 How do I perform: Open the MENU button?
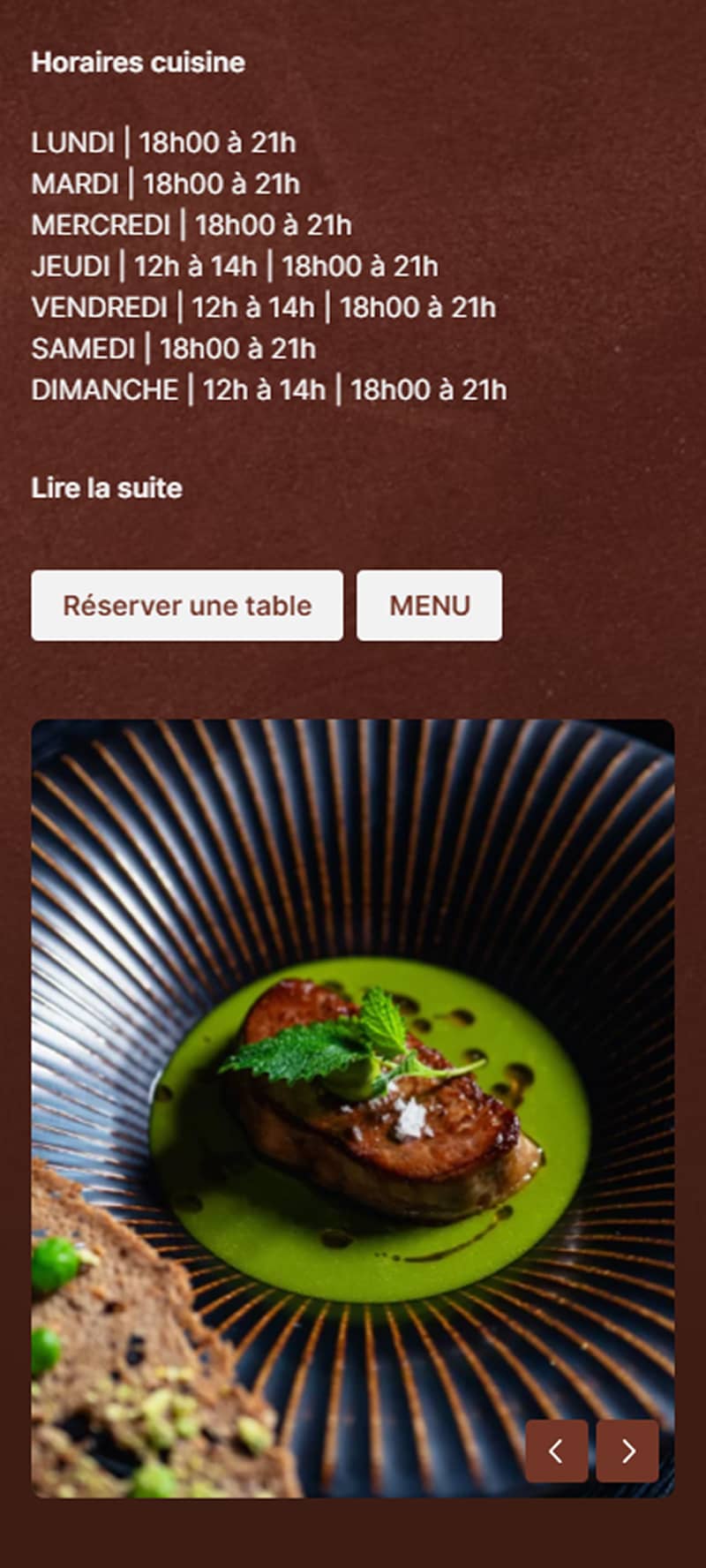(429, 606)
